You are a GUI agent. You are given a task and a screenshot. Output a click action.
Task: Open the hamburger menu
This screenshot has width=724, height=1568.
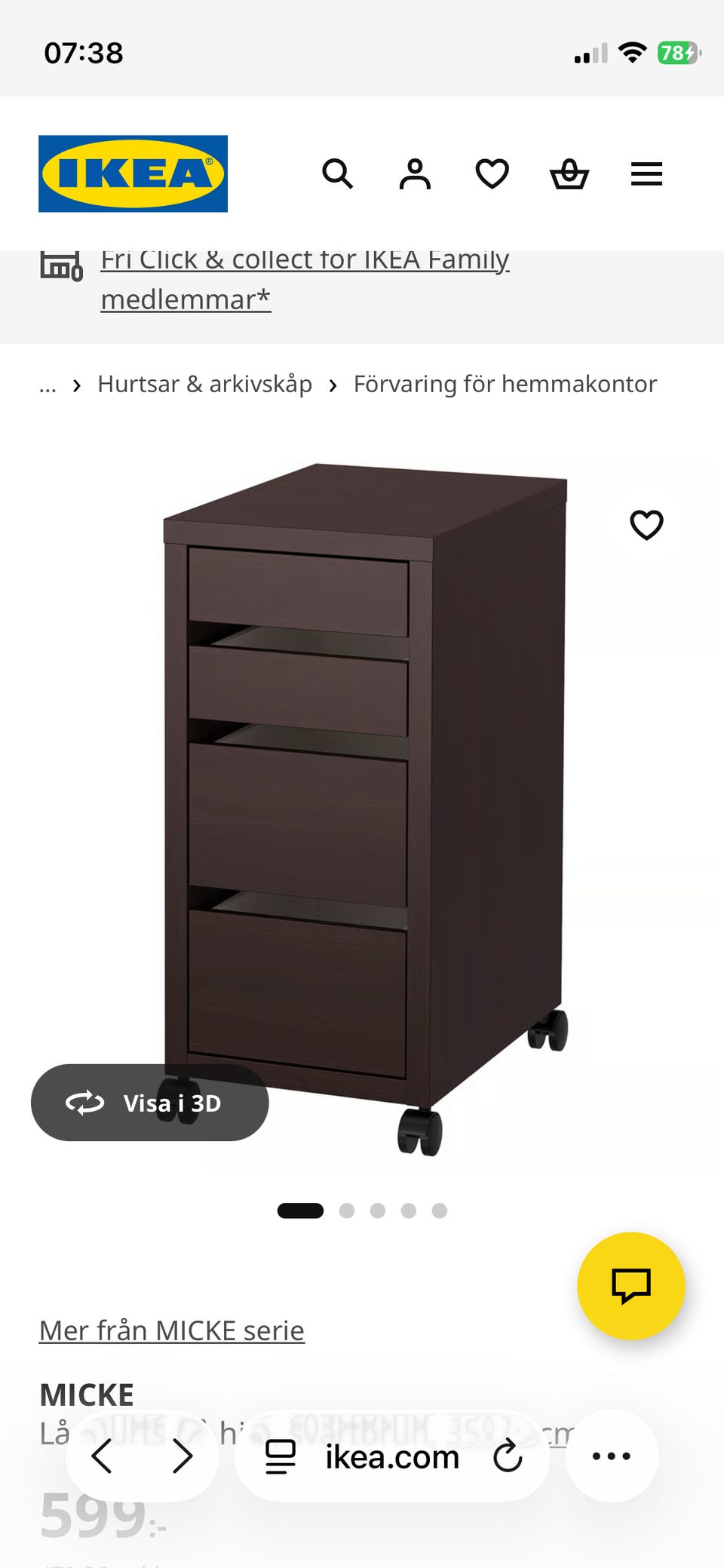click(646, 174)
